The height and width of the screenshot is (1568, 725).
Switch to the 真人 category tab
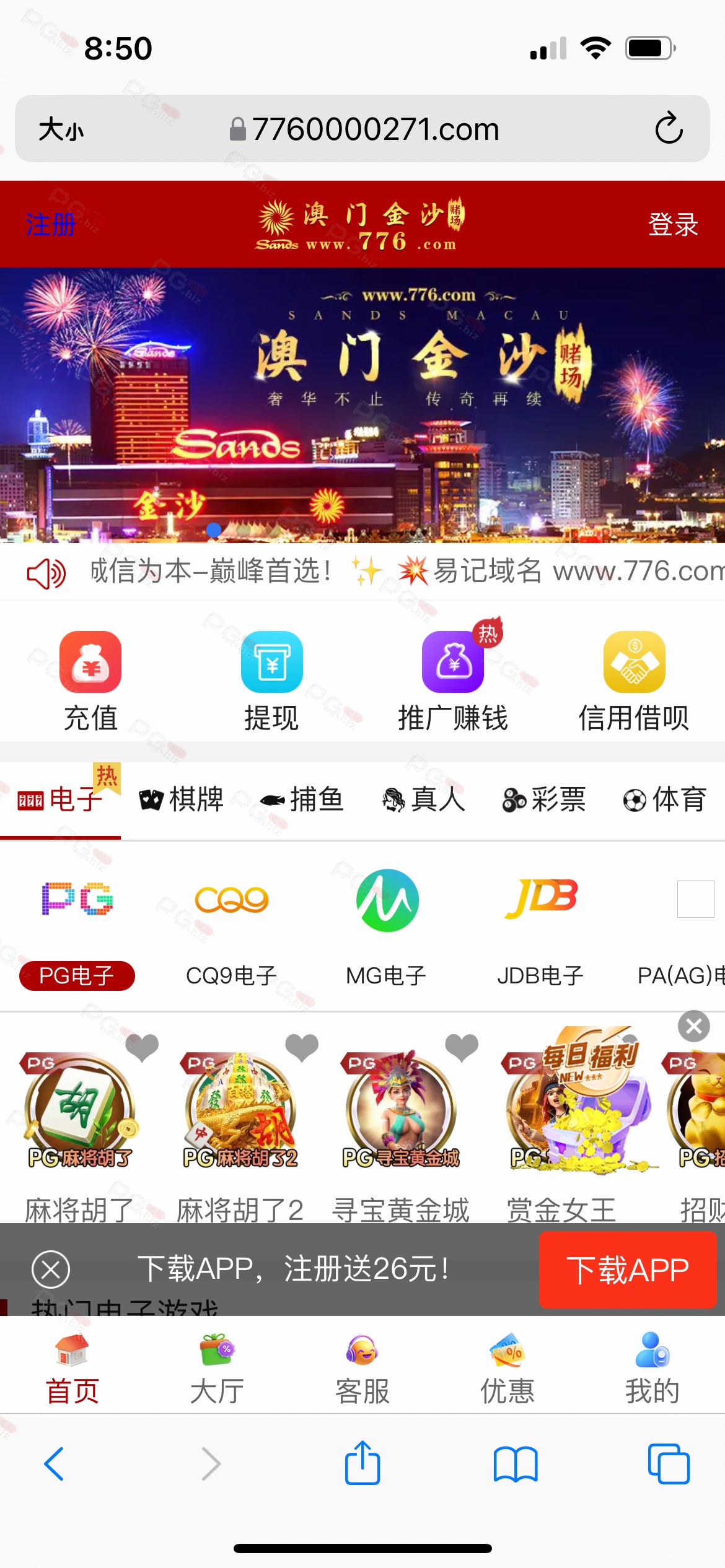(423, 799)
